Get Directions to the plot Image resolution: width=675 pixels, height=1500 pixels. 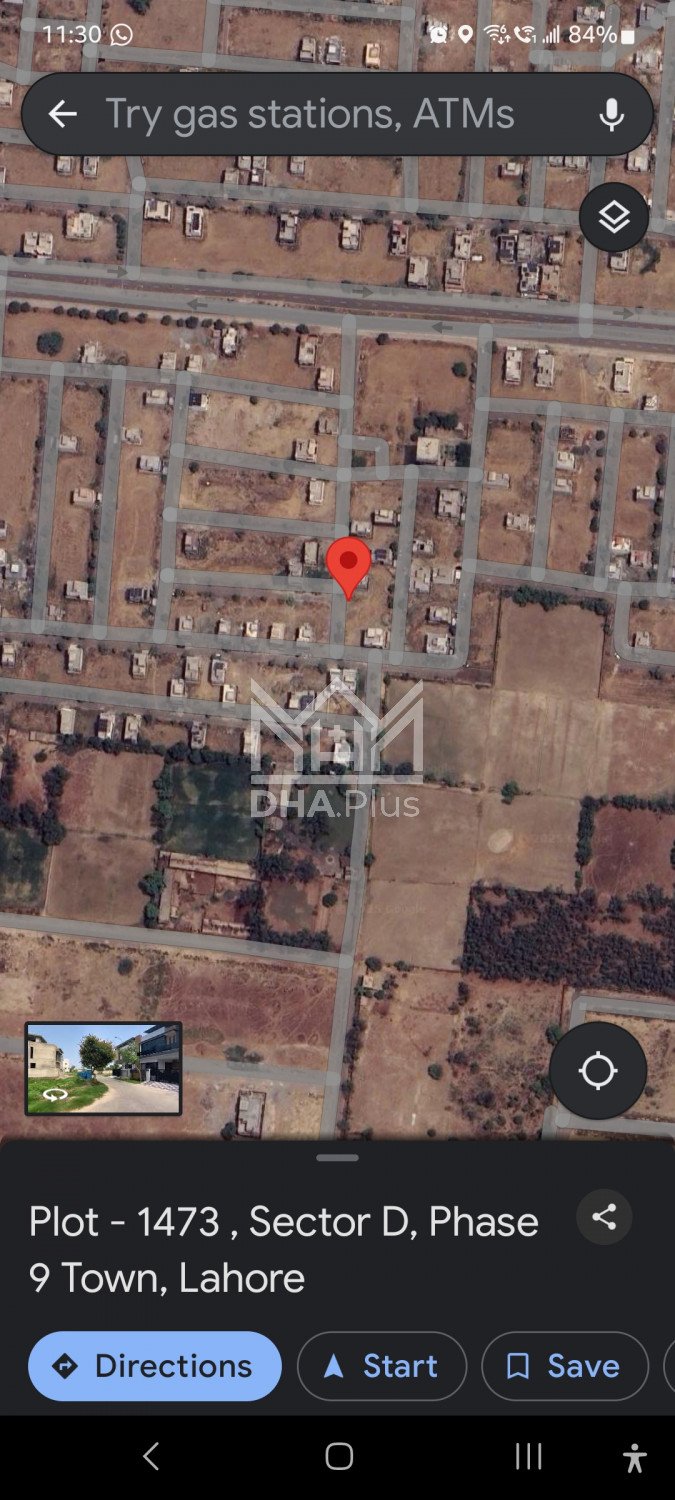[x=155, y=1366]
